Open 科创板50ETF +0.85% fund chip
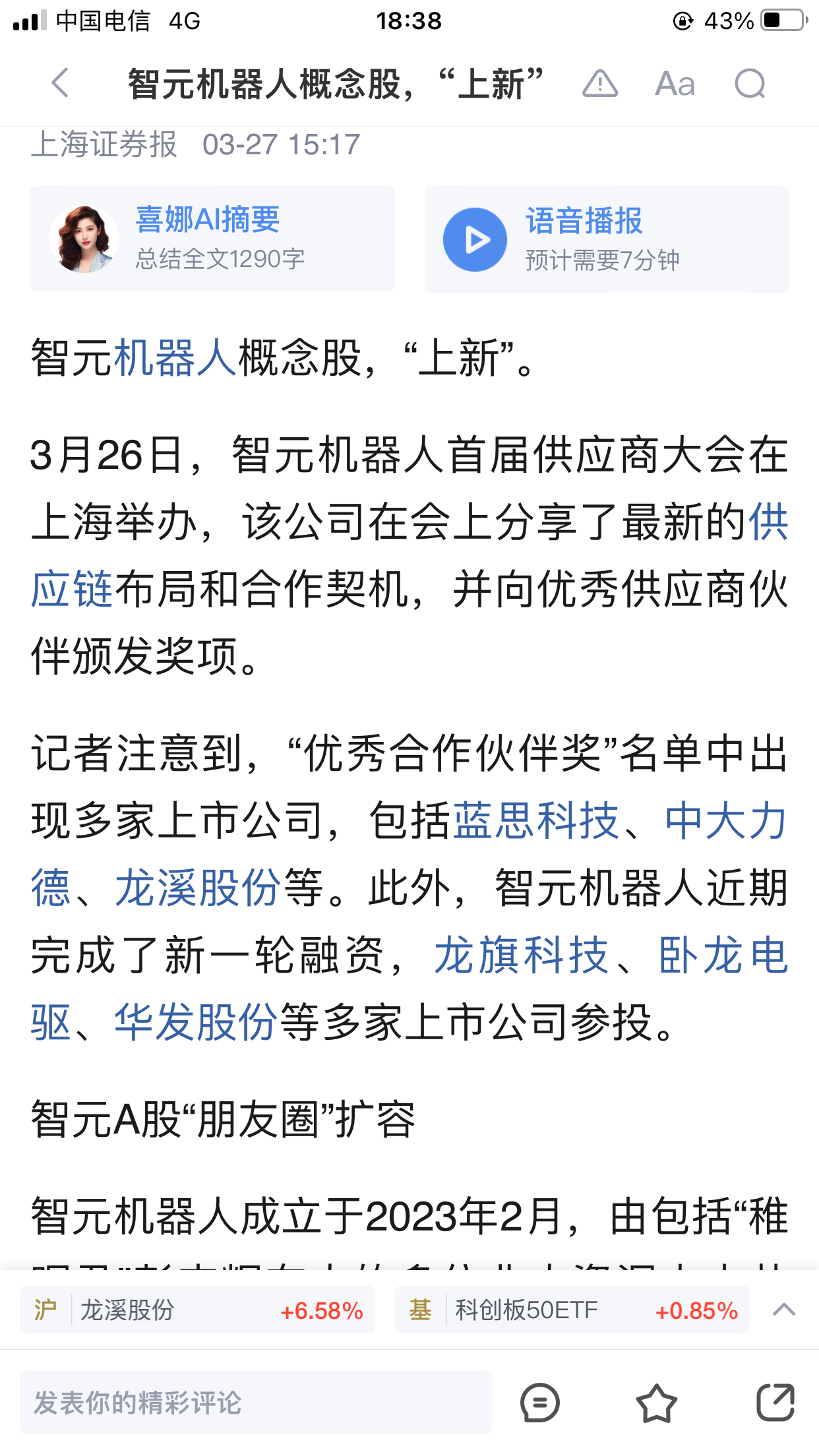This screenshot has height=1456, width=819. click(572, 1310)
